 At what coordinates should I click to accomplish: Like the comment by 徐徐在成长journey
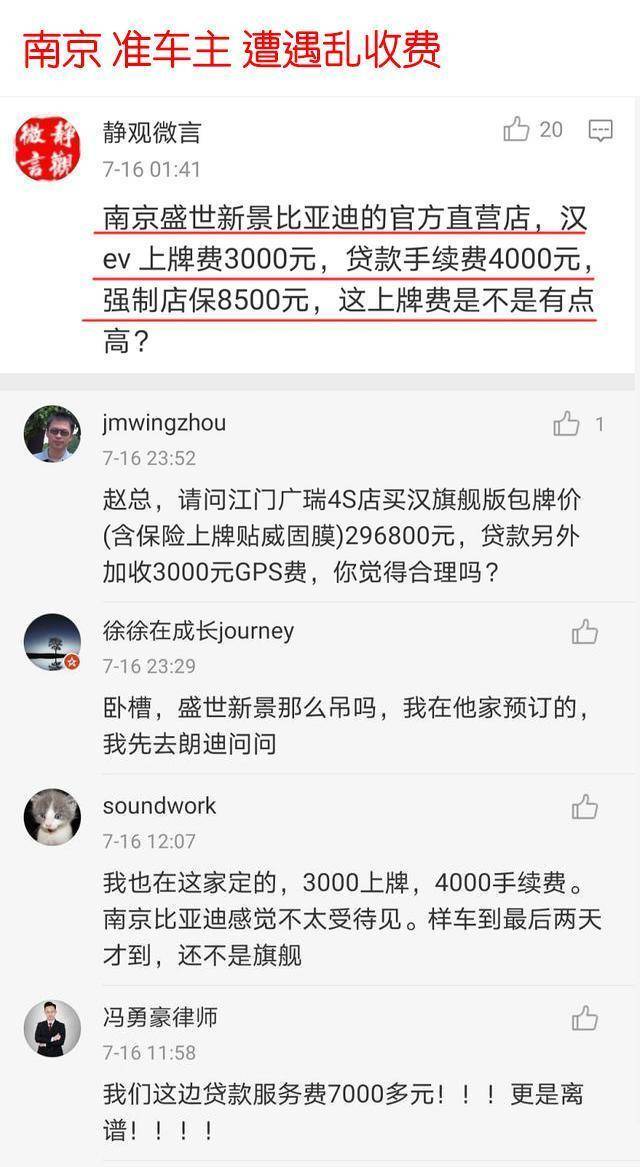(x=585, y=631)
